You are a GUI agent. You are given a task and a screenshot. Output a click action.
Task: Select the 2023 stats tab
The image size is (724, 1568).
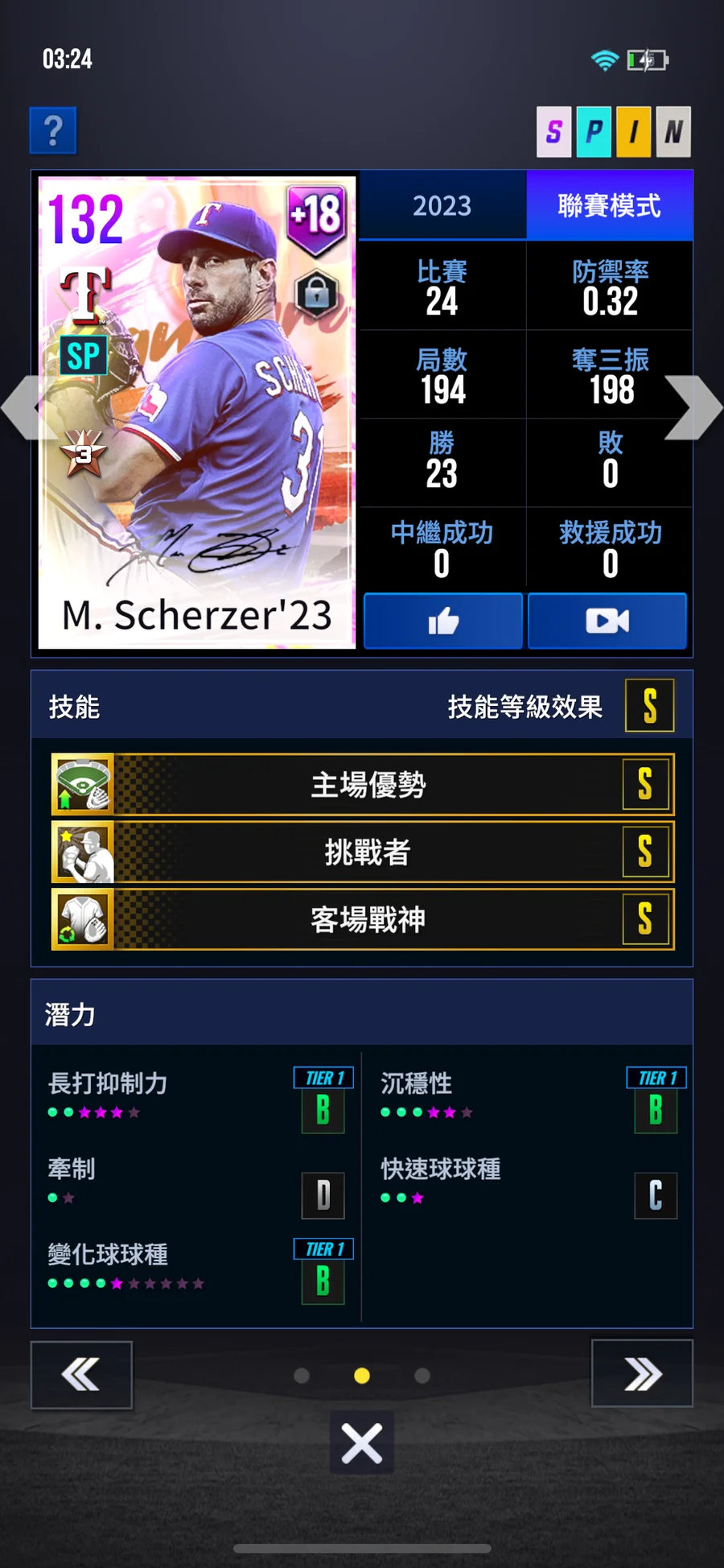pos(442,206)
